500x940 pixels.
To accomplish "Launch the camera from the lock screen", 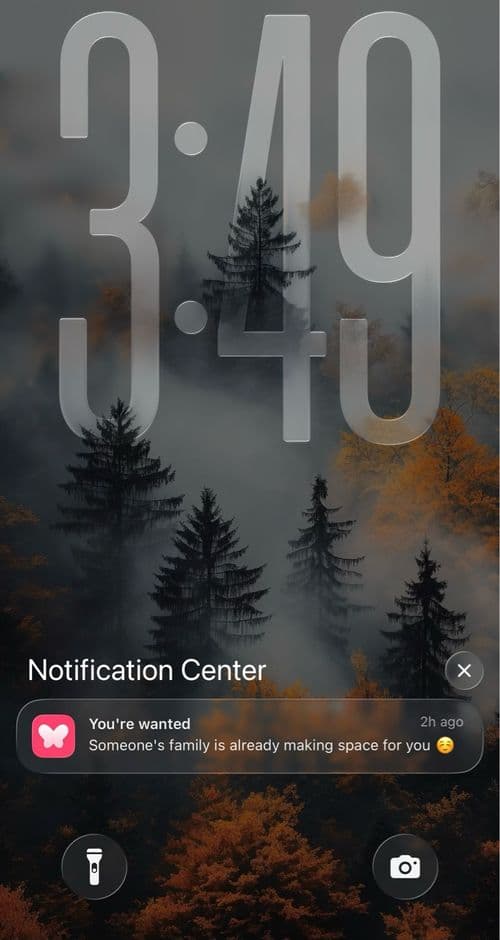I will 405,867.
